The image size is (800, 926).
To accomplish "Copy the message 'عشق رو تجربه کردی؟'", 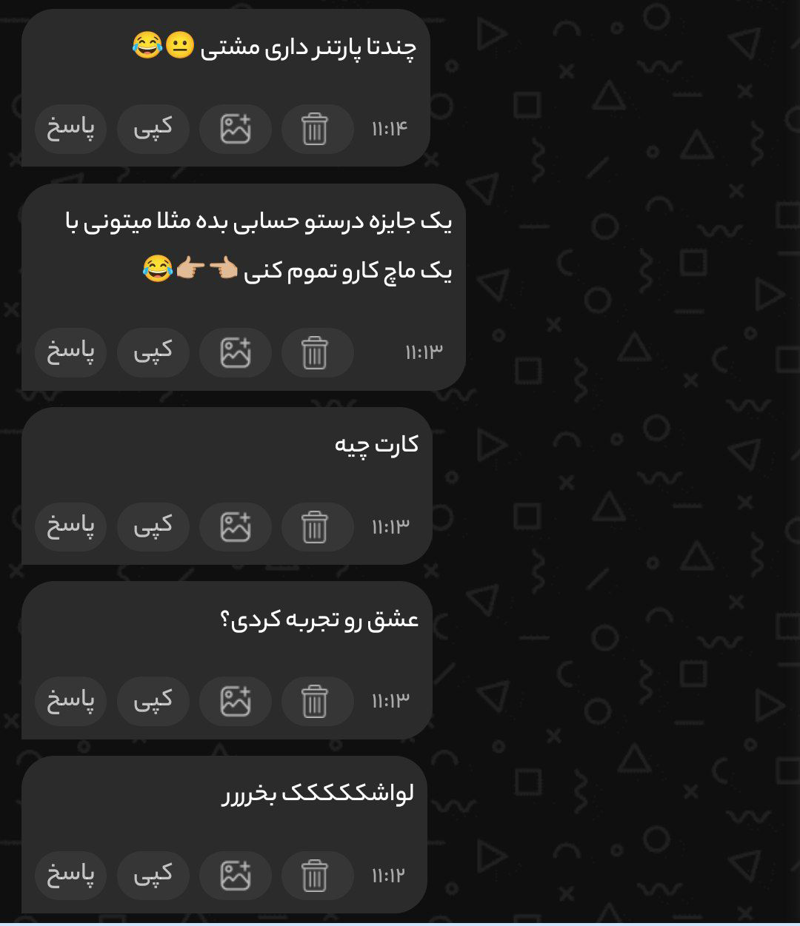I will tap(153, 701).
